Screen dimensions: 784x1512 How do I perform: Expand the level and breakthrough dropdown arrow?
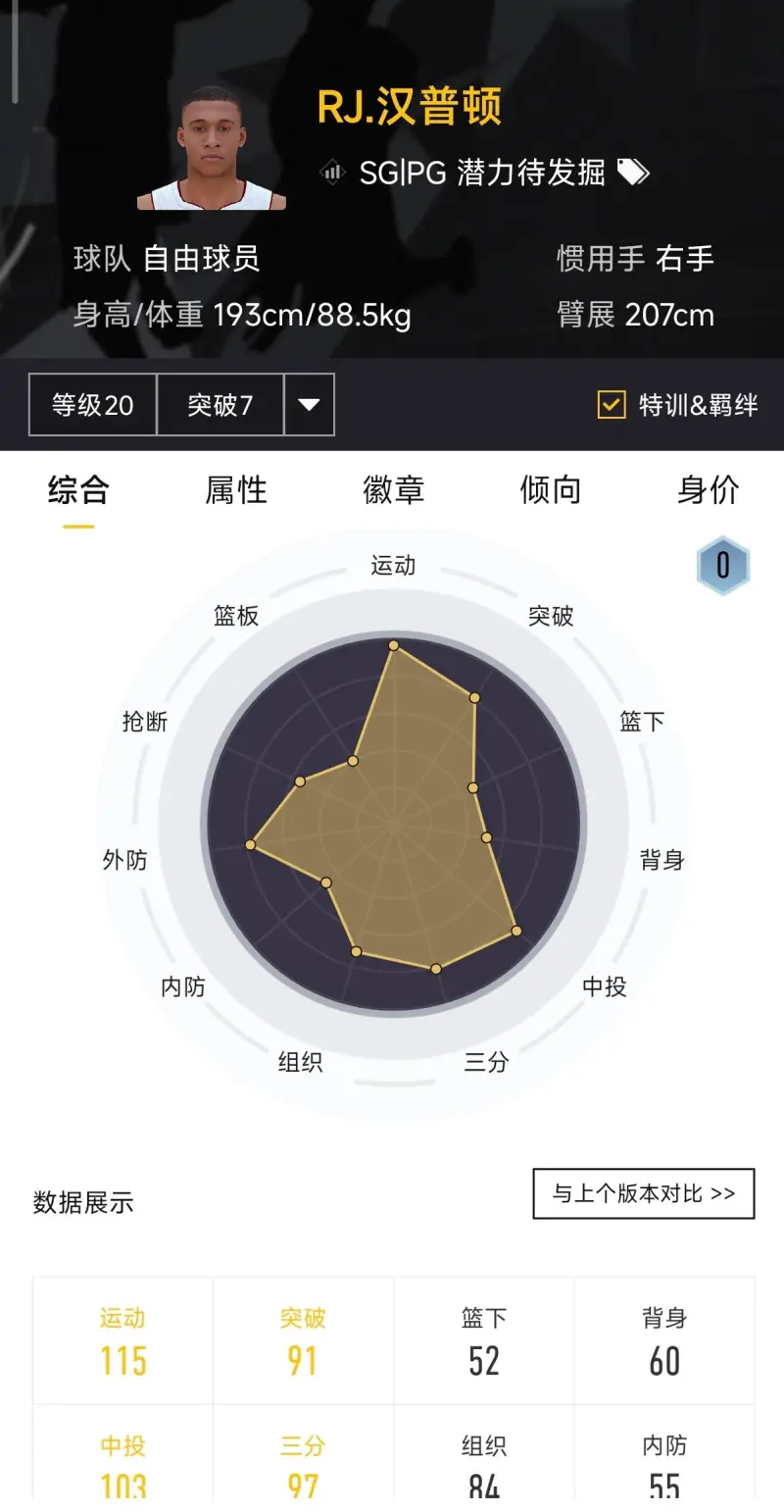(x=309, y=405)
